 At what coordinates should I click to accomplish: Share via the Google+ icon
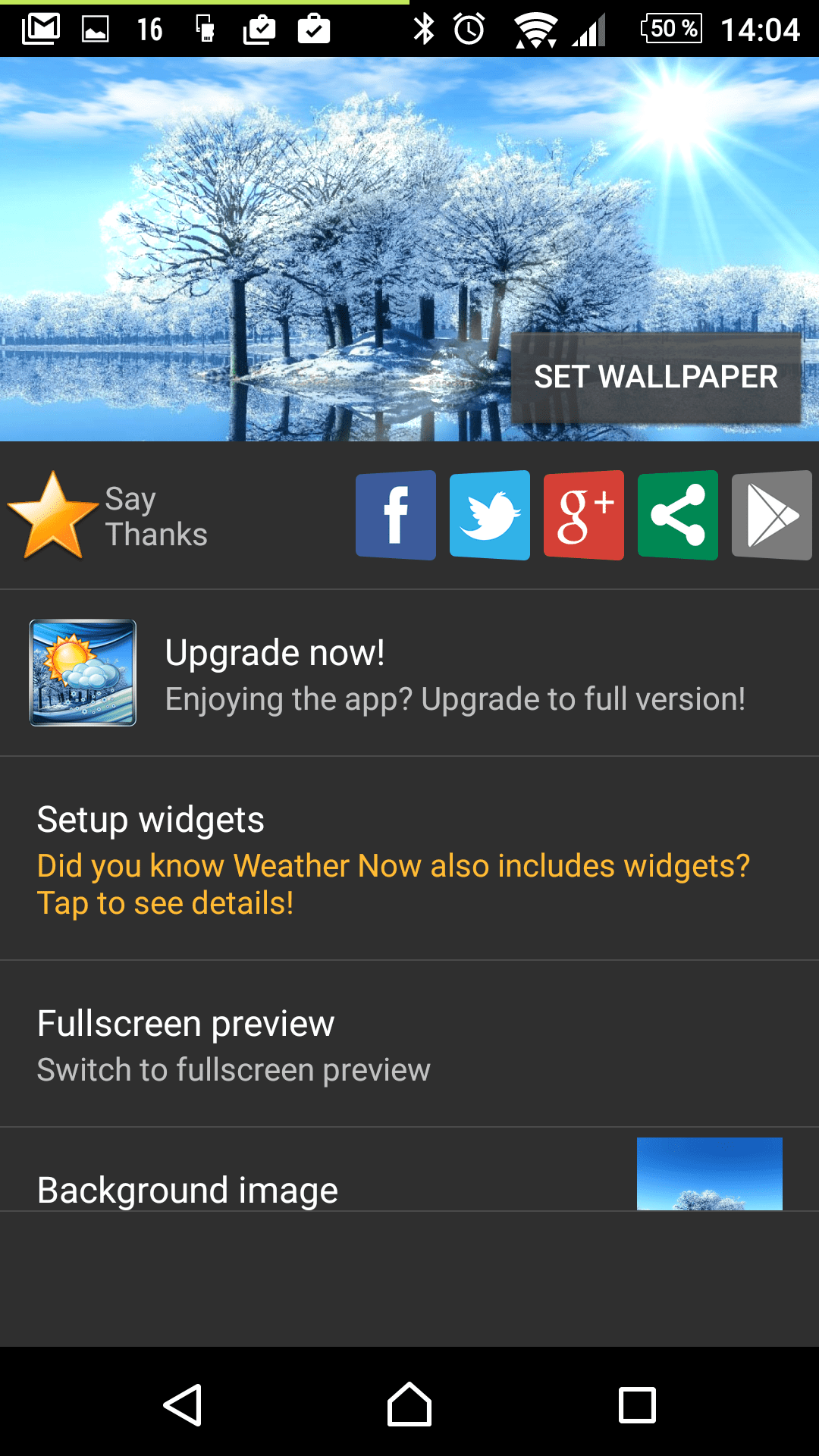584,516
